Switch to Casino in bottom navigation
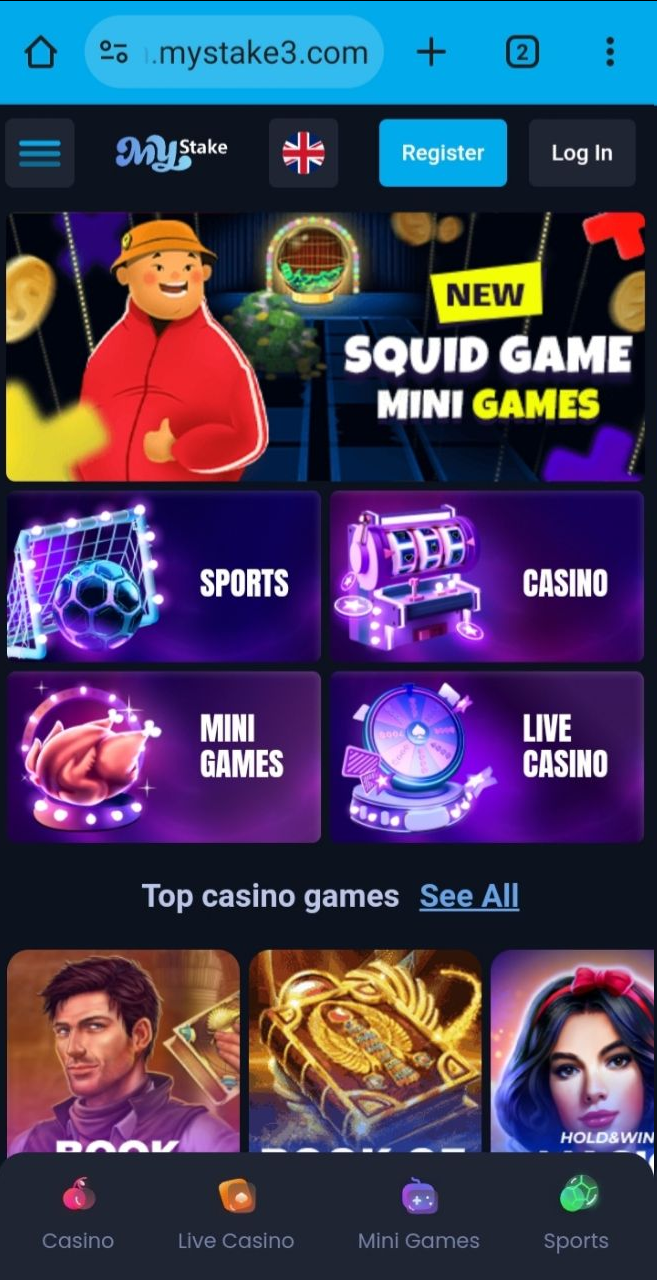Image resolution: width=657 pixels, height=1280 pixels. 78,1215
